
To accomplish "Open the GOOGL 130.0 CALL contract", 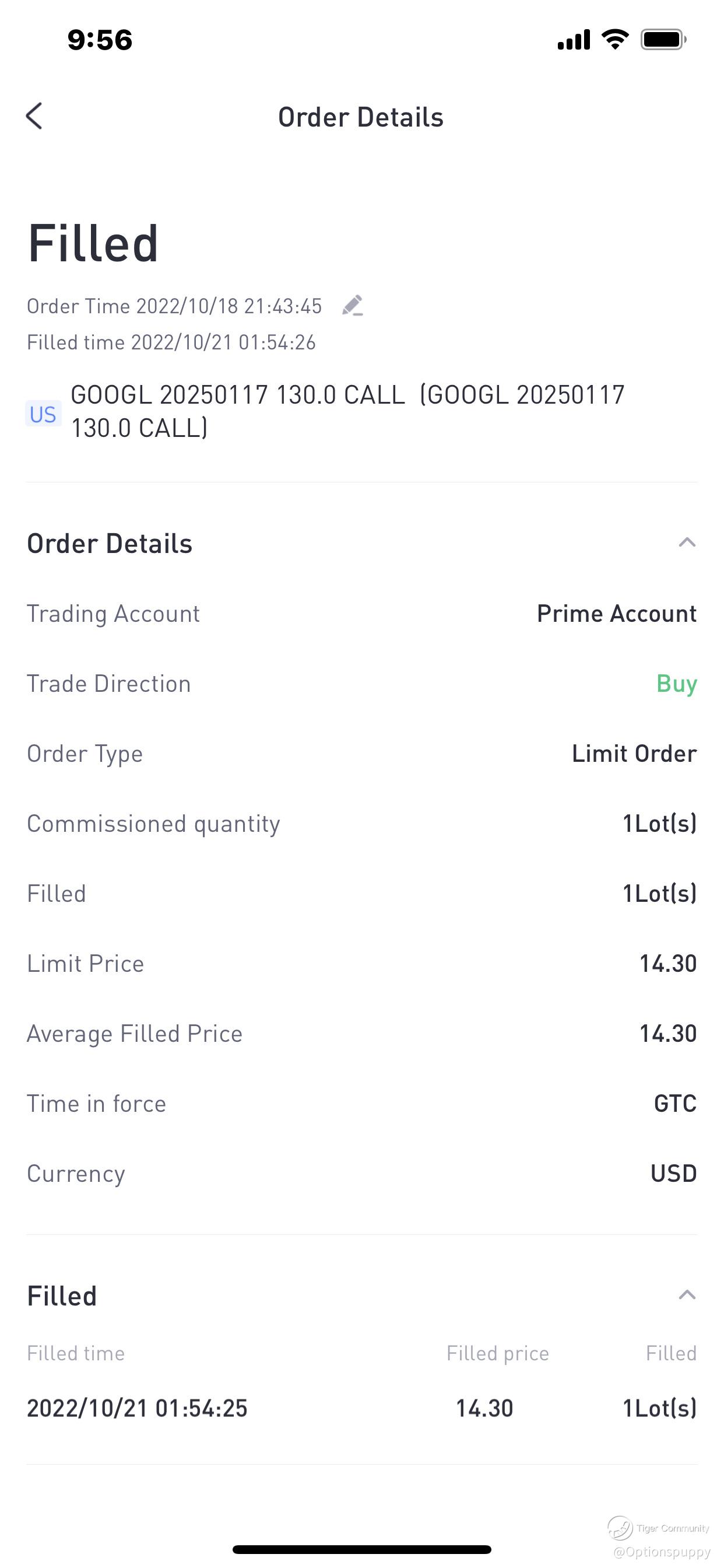I will tap(347, 411).
